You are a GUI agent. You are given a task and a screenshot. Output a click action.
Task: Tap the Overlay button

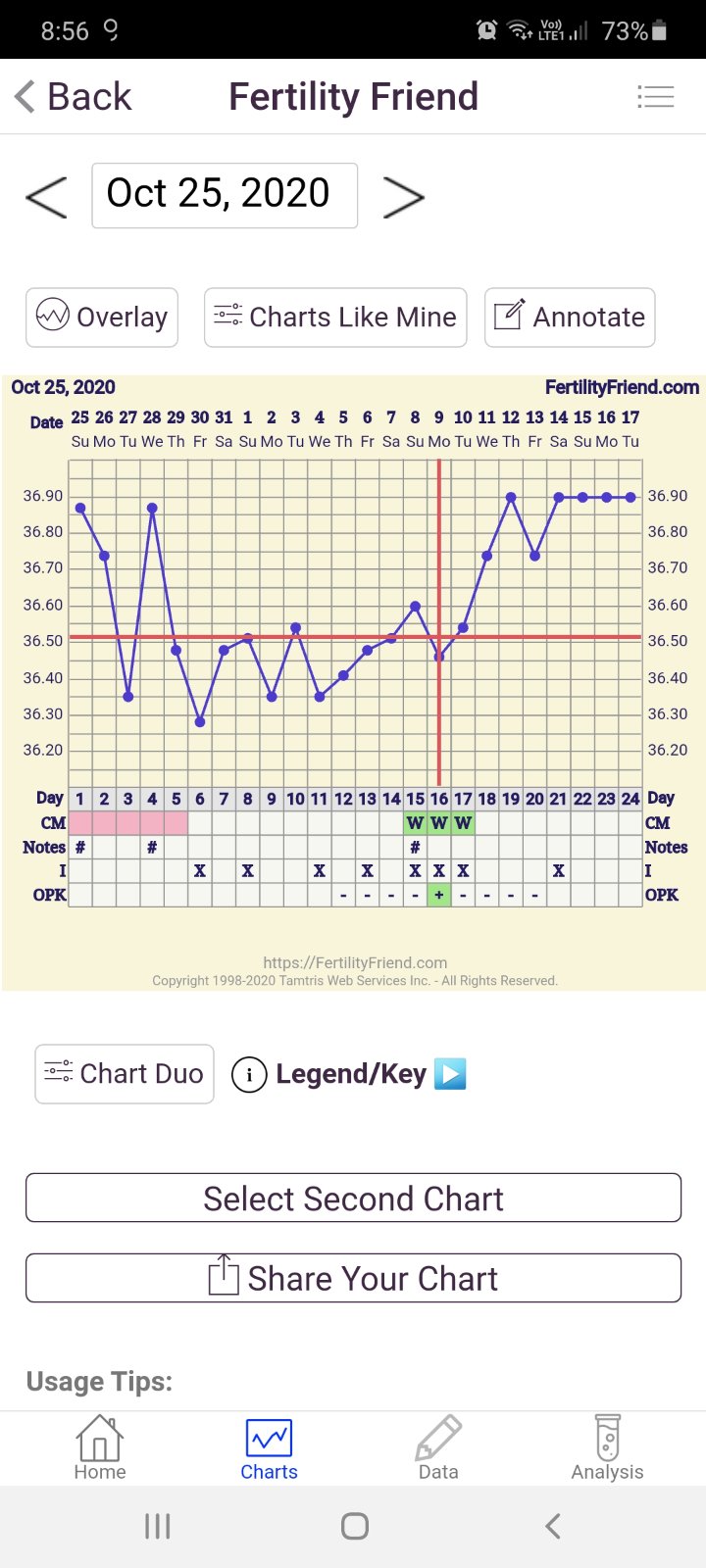tap(102, 317)
